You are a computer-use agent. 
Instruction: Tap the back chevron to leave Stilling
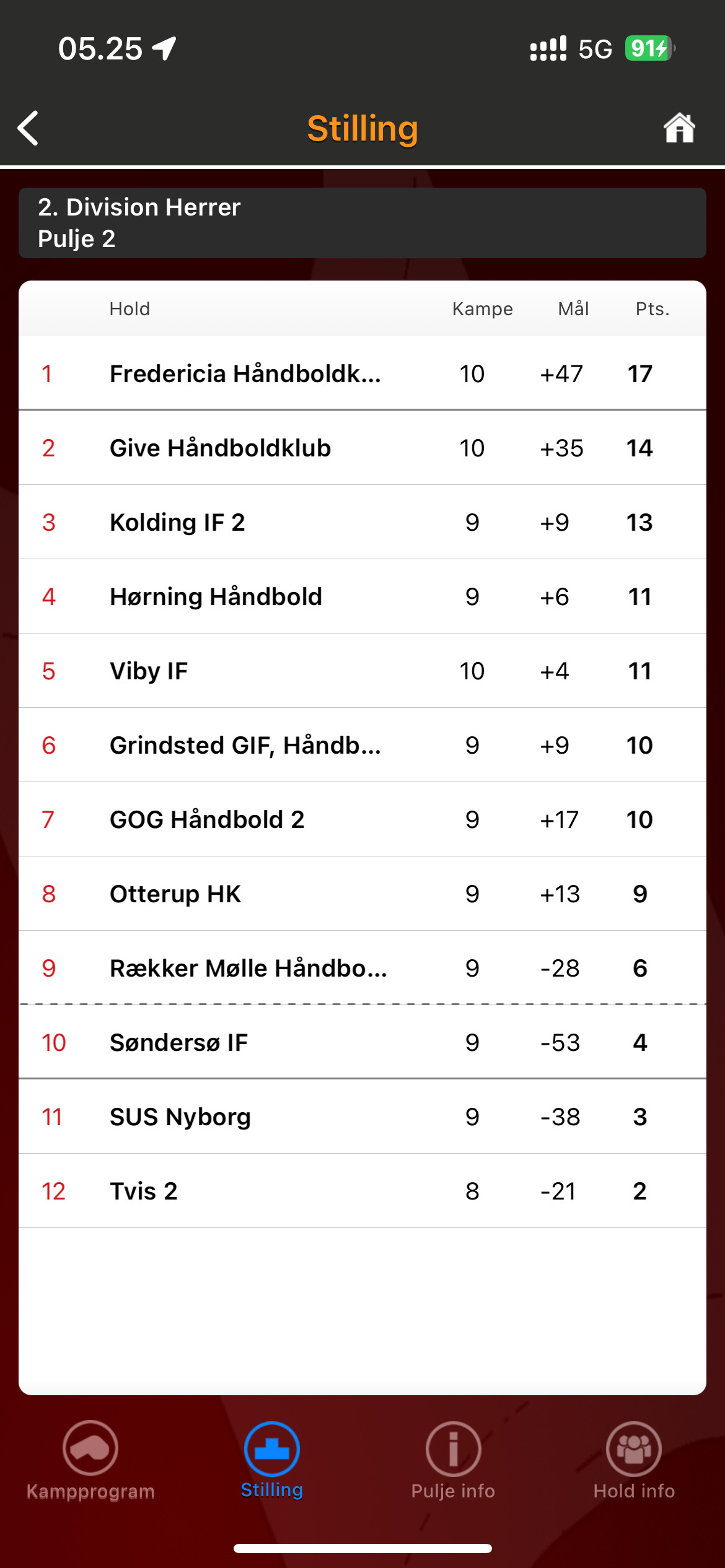[27, 128]
